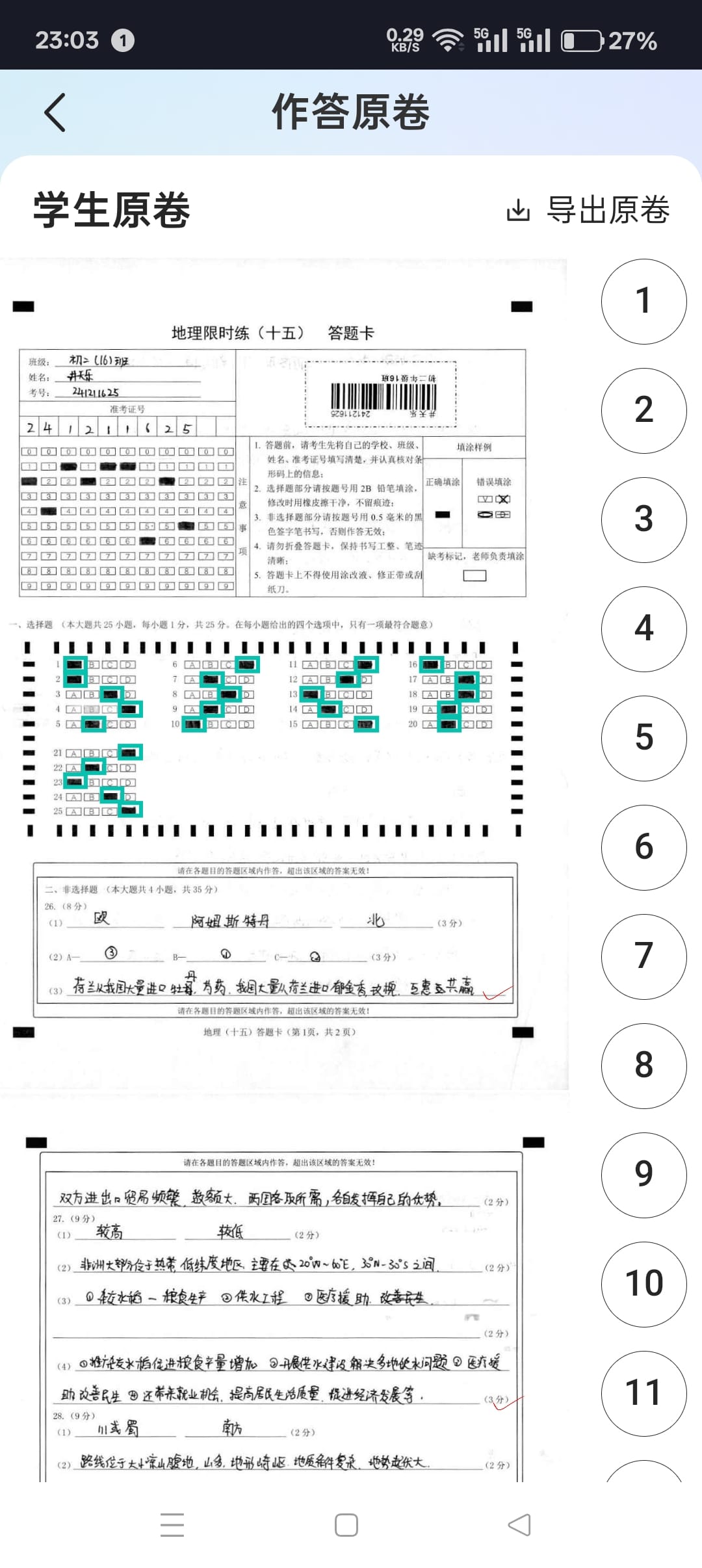The width and height of the screenshot is (702, 1568).
Task: Tap the system home button
Action: (x=346, y=1525)
